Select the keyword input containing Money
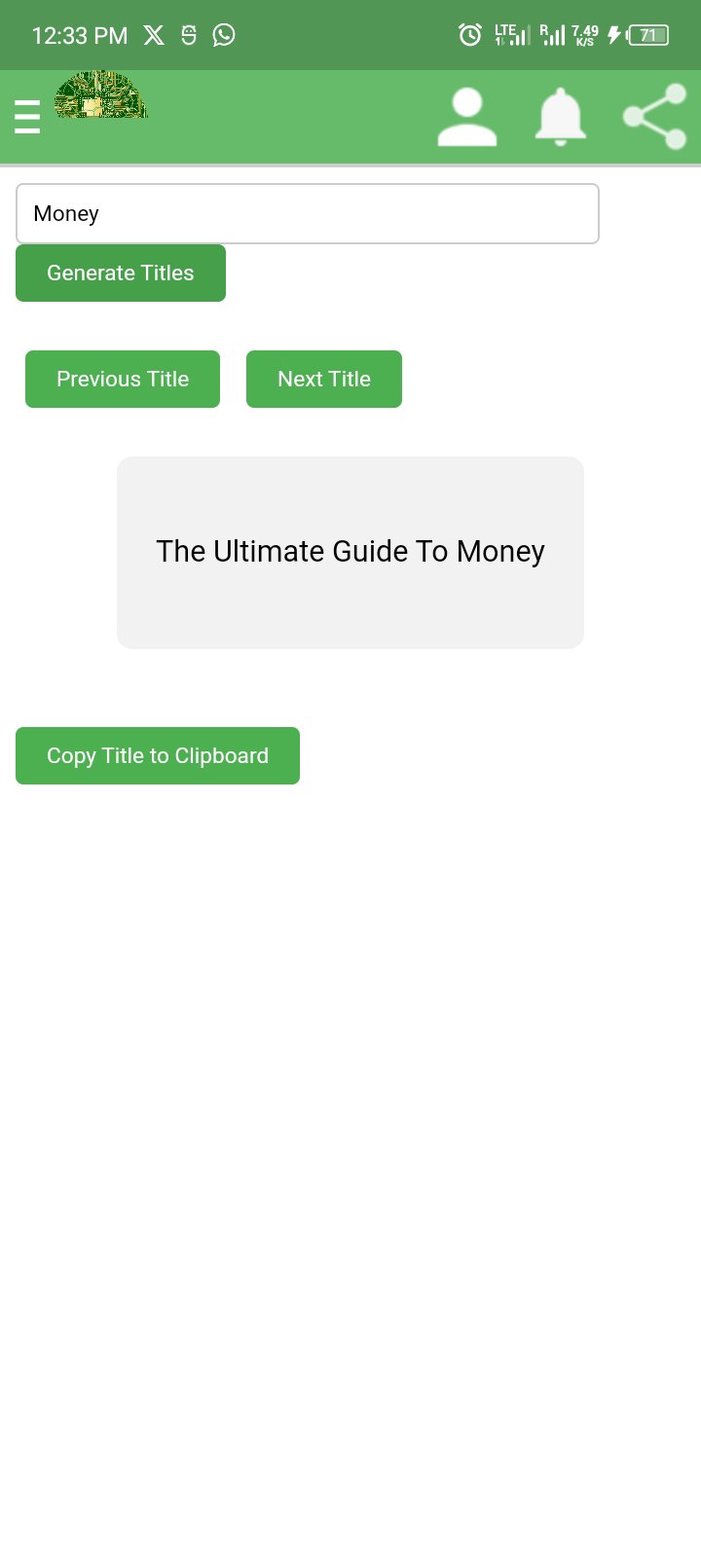Screen dimensions: 701x1568 pos(307,213)
